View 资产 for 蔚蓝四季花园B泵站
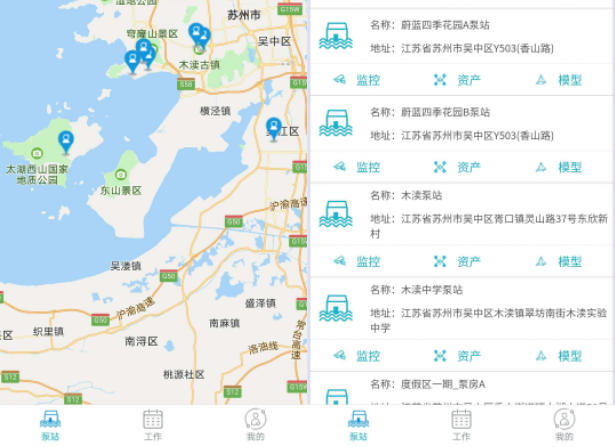The width and height of the screenshot is (615, 447). pyautogui.click(x=458, y=167)
